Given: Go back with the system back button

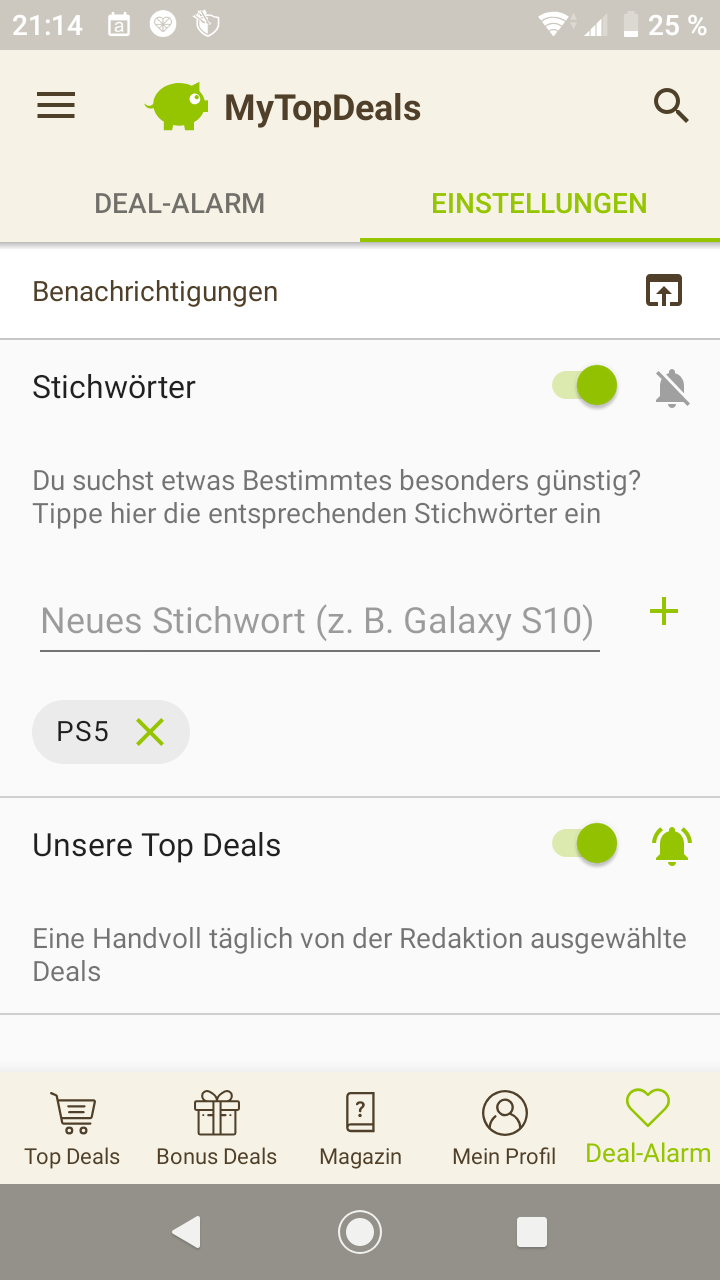Looking at the screenshot, I should click(x=187, y=1232).
